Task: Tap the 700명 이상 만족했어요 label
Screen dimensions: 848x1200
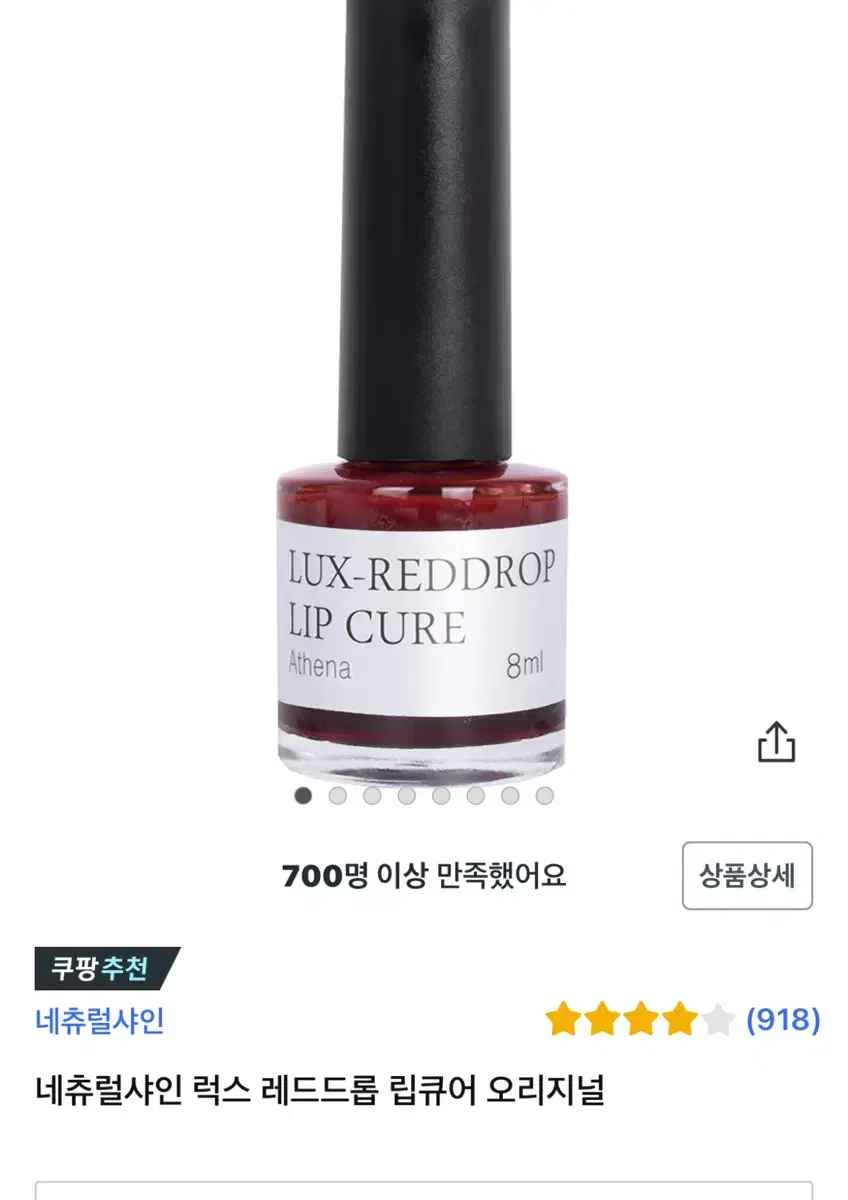Action: pos(426,875)
